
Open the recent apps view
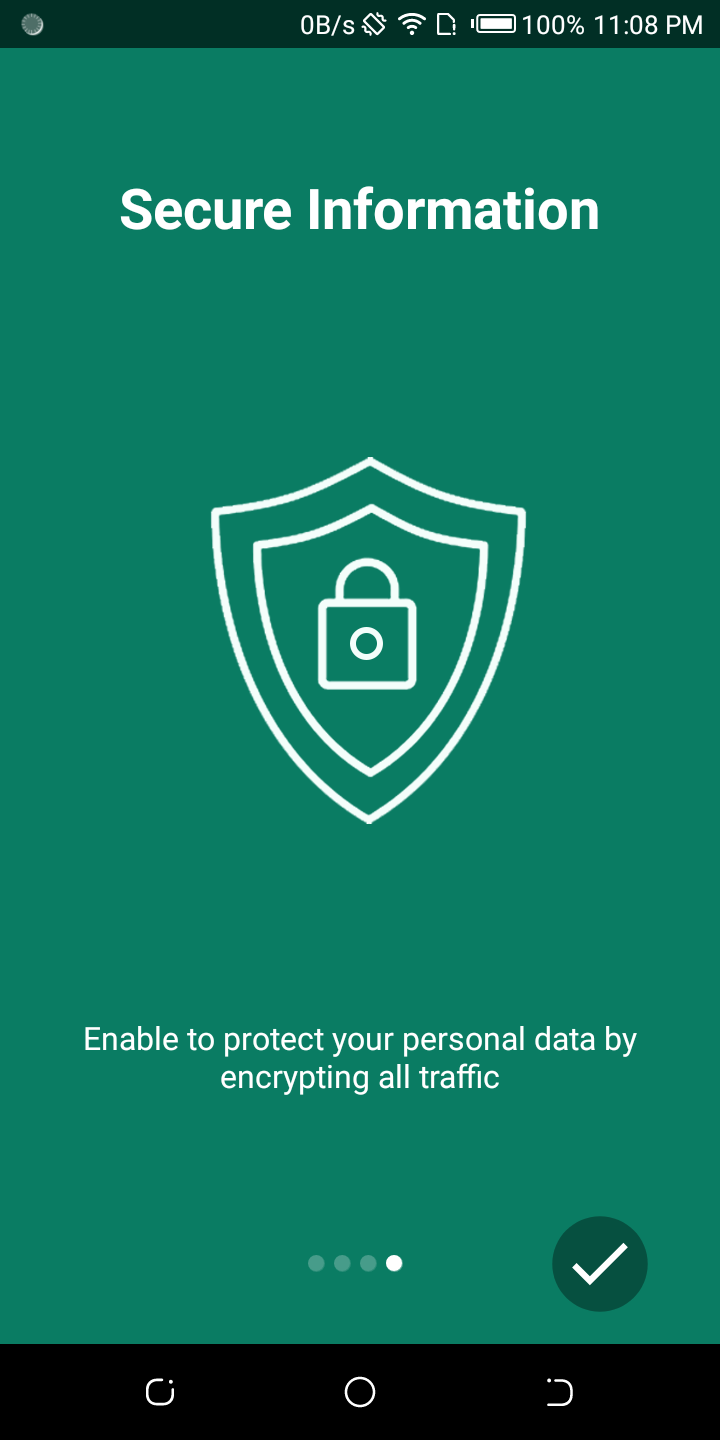point(160,1392)
